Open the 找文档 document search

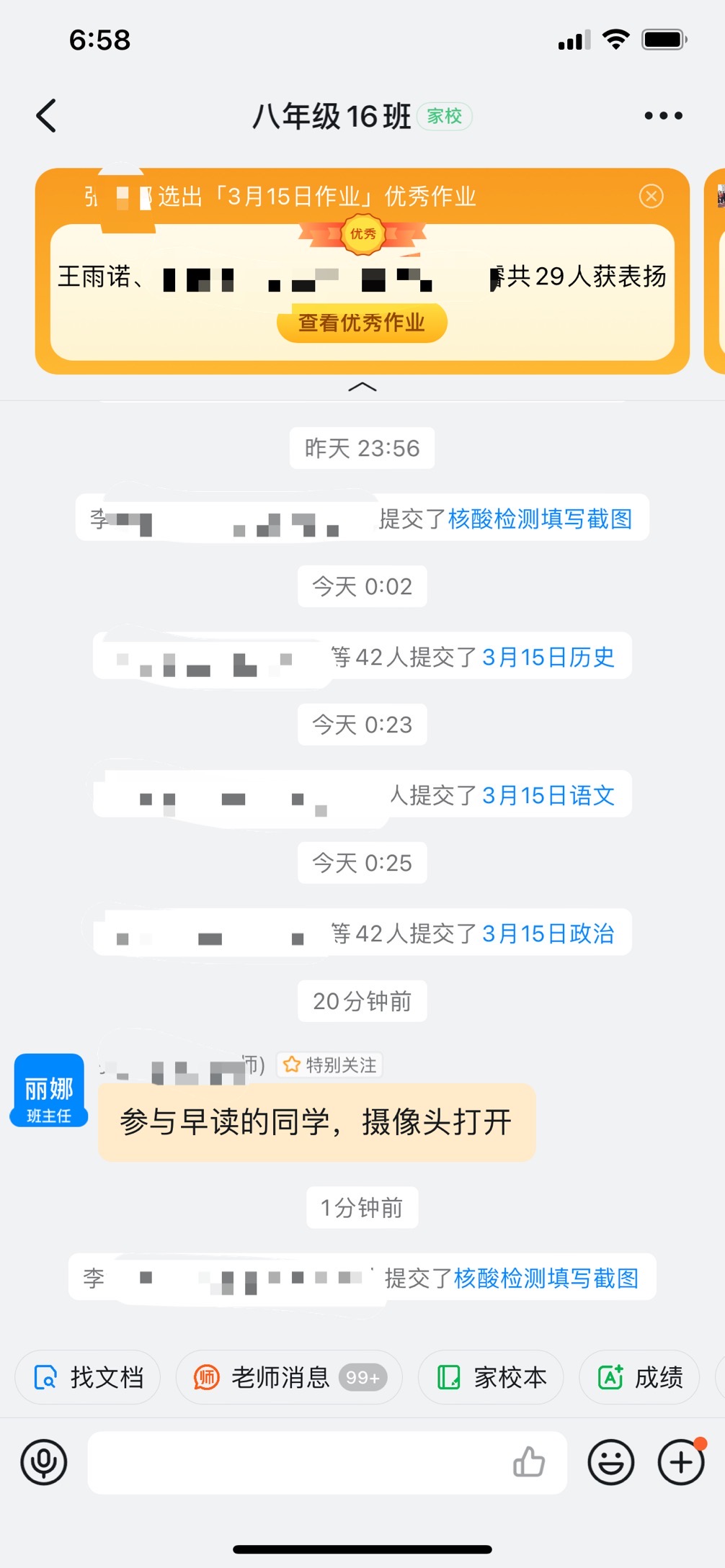(87, 1376)
